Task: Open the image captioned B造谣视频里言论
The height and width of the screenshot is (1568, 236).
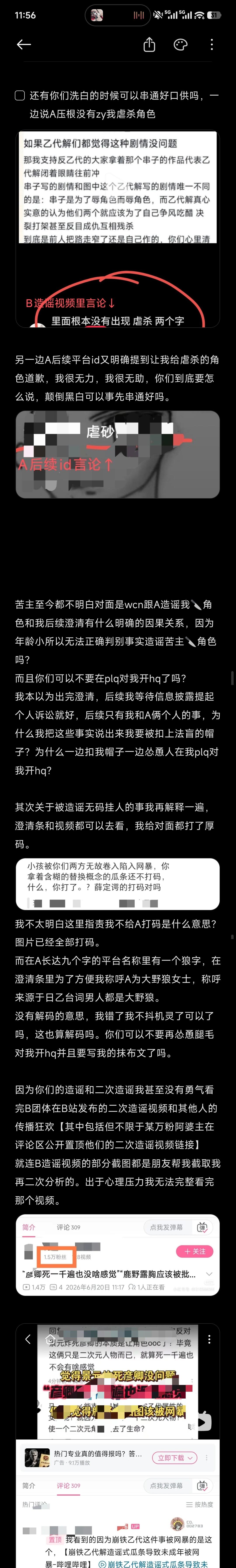Action: pyautogui.click(x=118, y=229)
